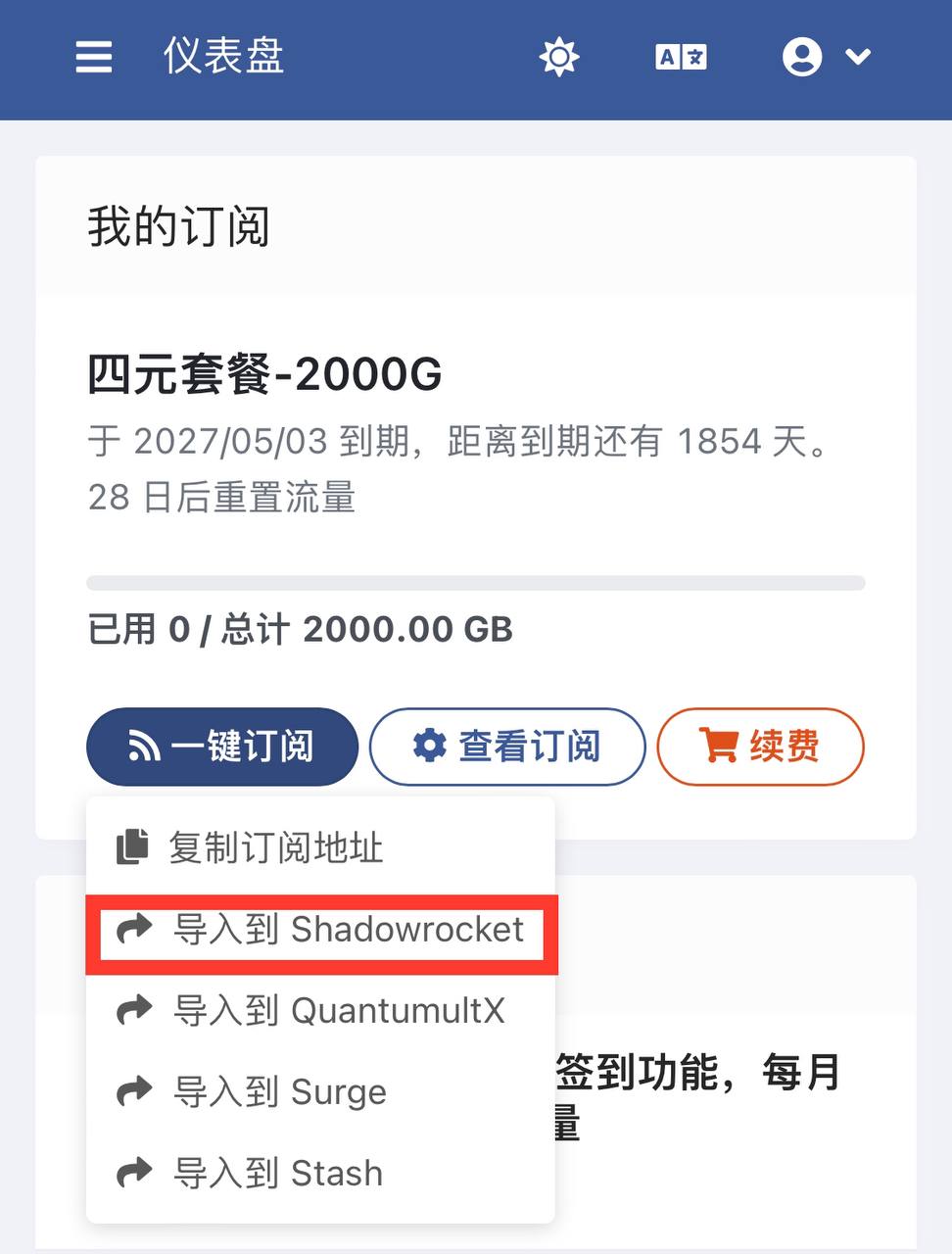Screen dimensions: 952x1254
Task: Open the language translation selector
Action: 681,58
